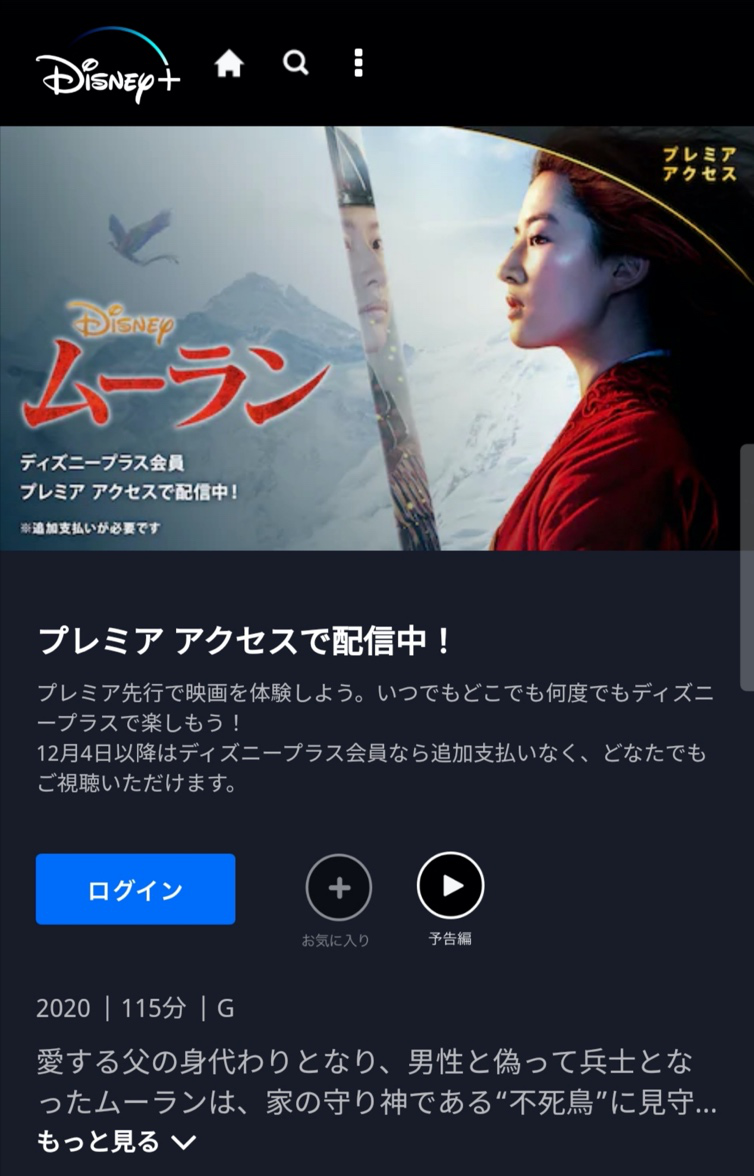Tap the Disney+ logo

coord(108,66)
